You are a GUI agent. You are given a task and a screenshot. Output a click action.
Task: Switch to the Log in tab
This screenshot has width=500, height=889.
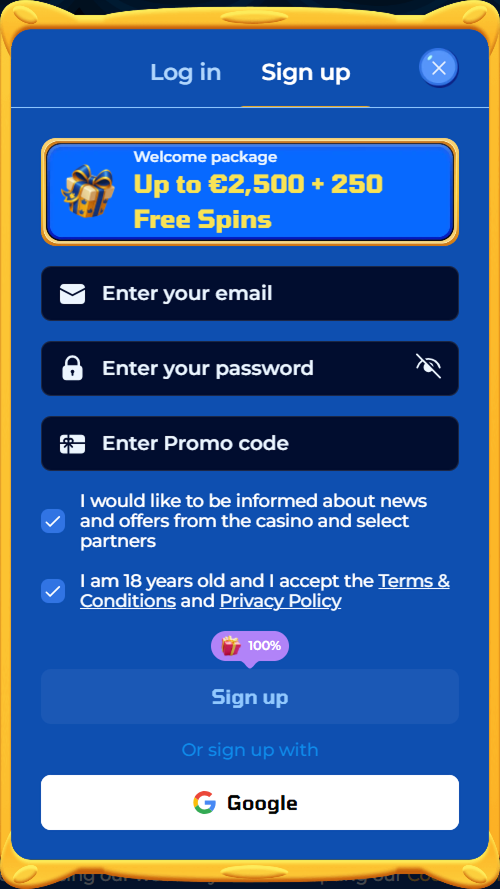185,73
